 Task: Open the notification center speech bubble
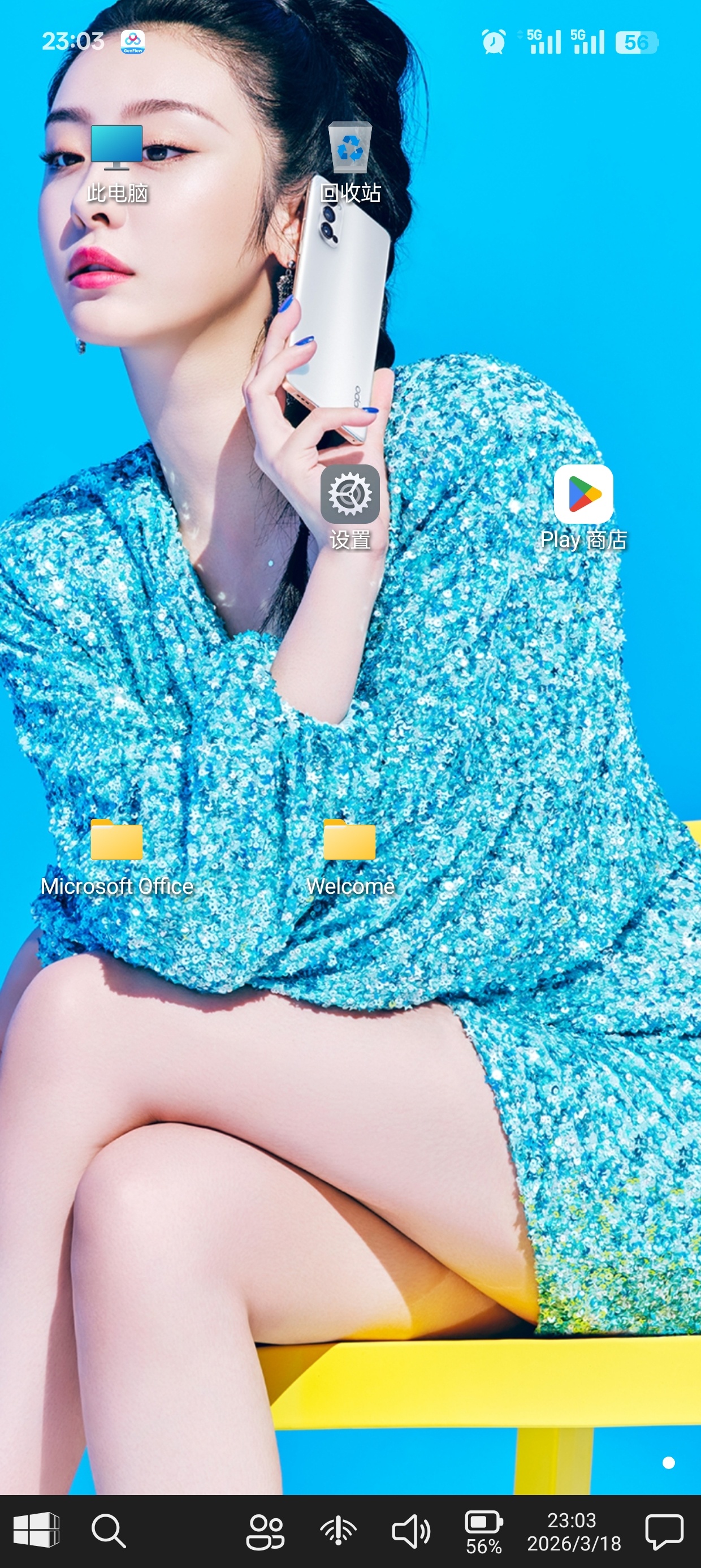pyautogui.click(x=664, y=1531)
